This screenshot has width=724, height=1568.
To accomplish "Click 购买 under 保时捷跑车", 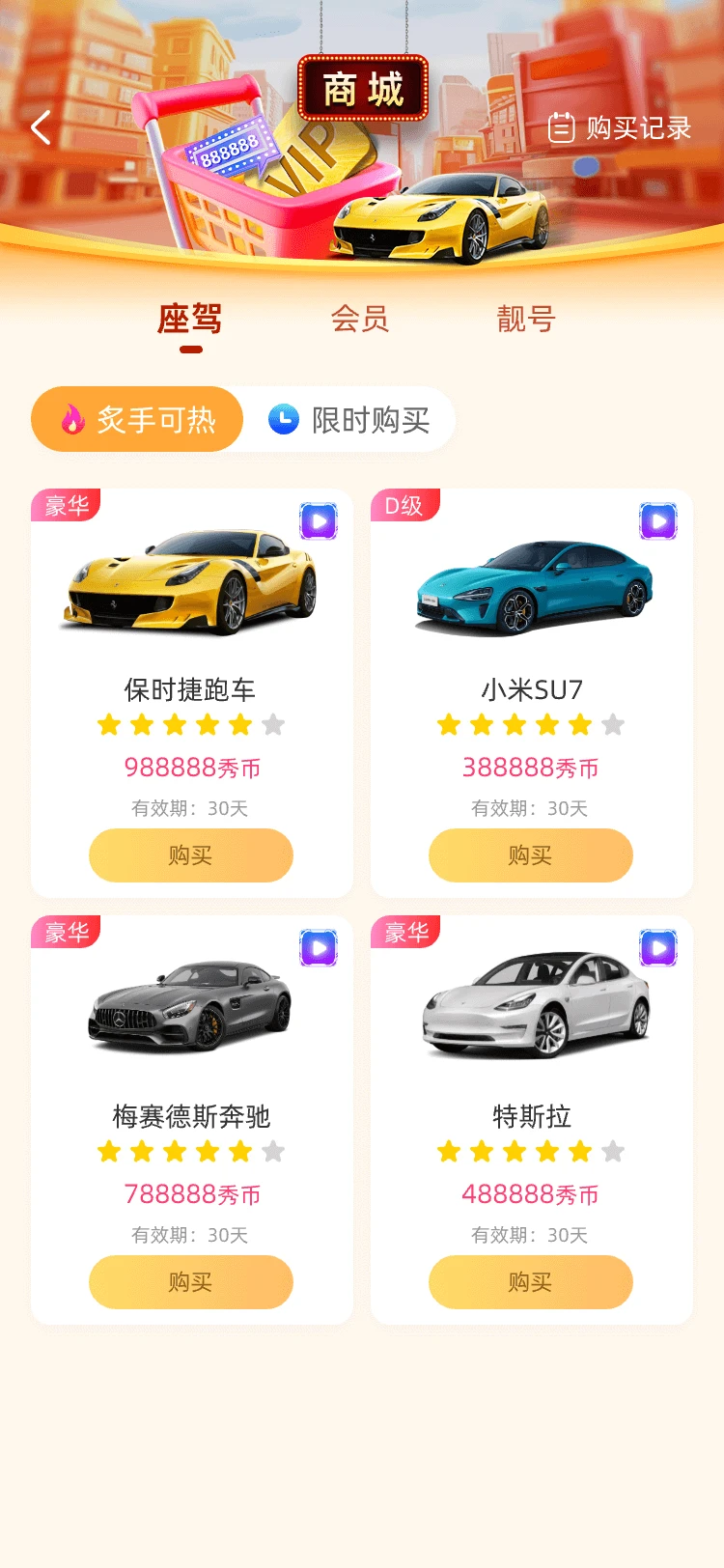I will (x=190, y=855).
